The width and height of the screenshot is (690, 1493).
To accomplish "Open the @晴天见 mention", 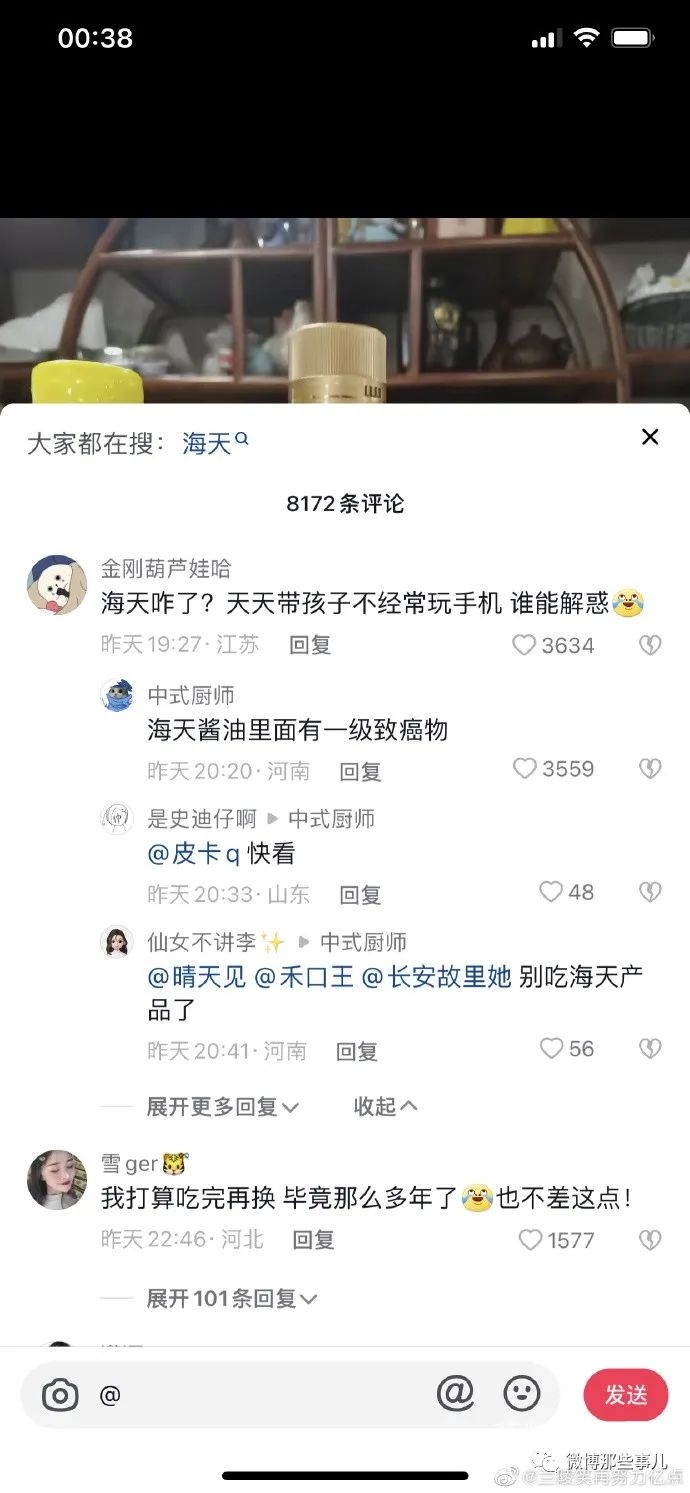I will 197,977.
